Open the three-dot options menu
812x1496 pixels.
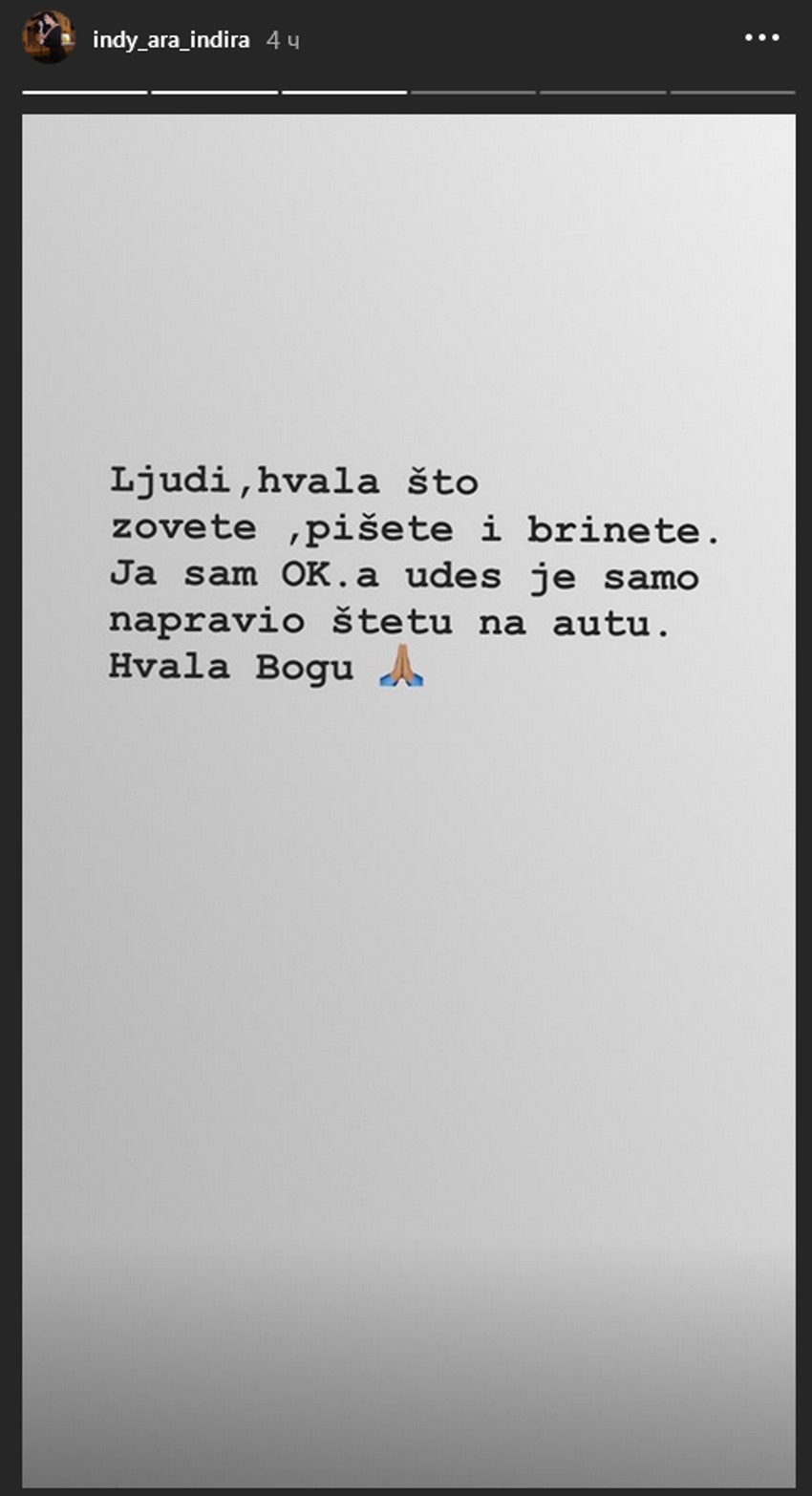click(761, 38)
